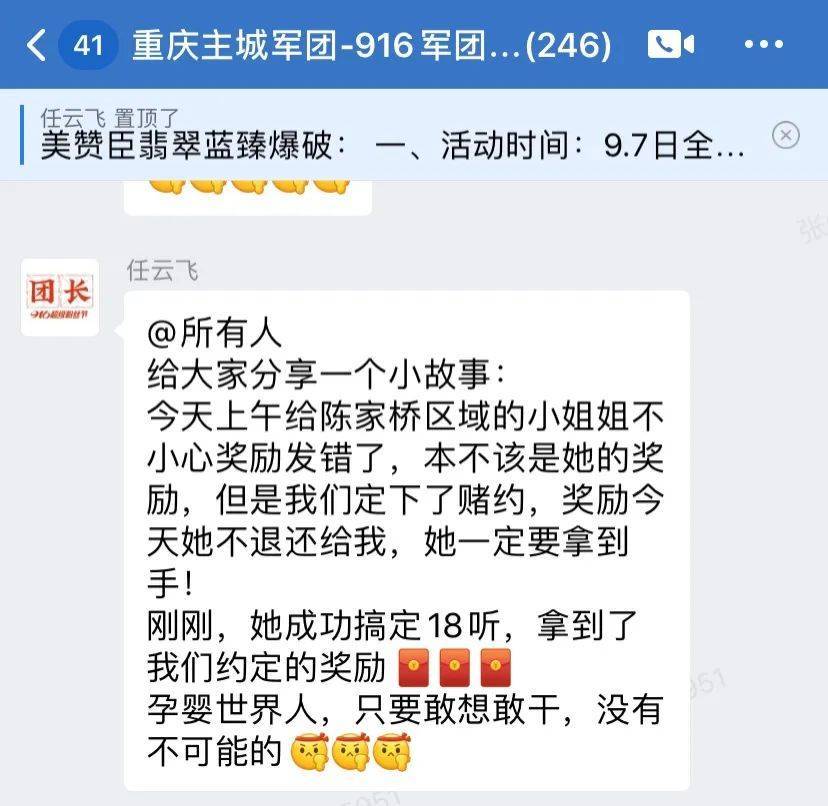View 任云飞's profile avatar

(60, 296)
